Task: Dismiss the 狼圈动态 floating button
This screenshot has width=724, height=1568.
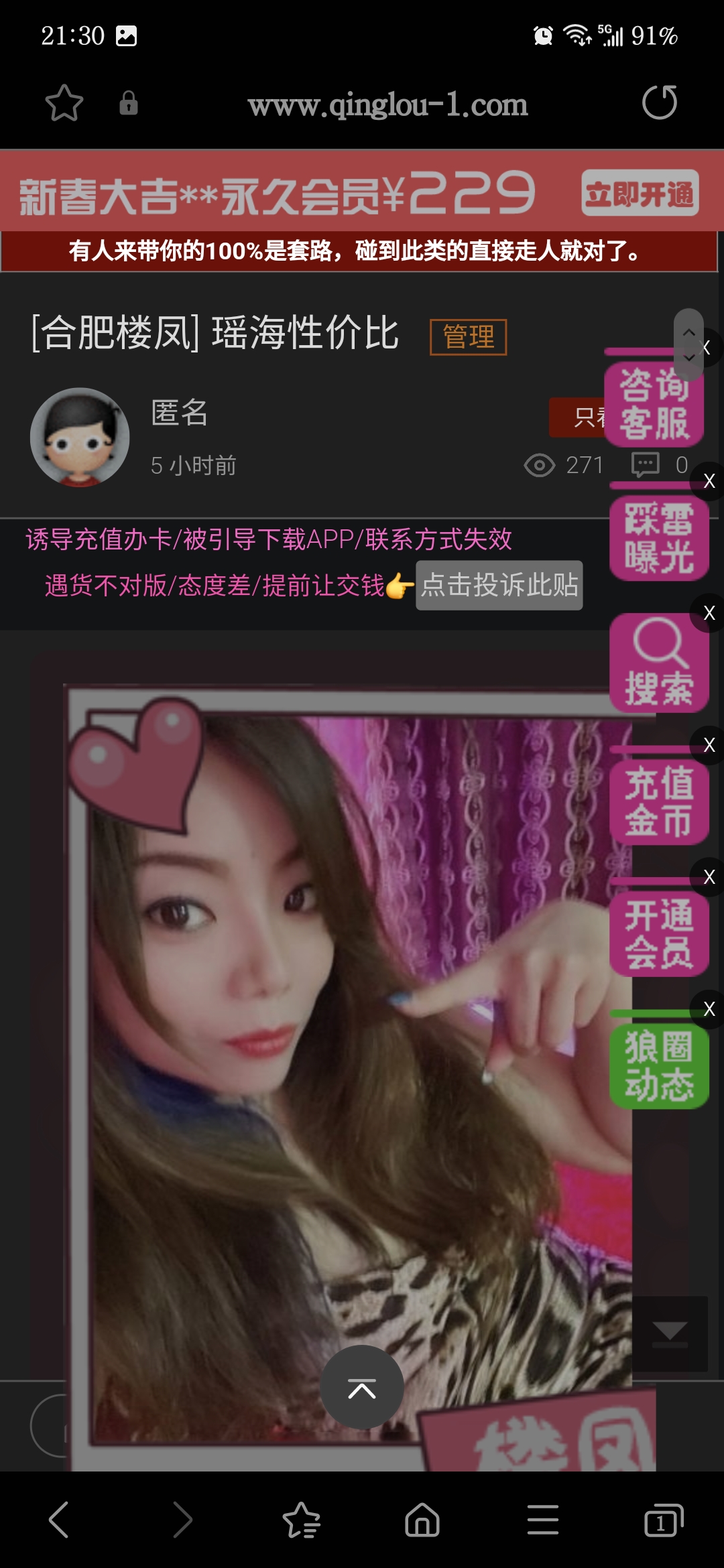Action: coord(709,1009)
